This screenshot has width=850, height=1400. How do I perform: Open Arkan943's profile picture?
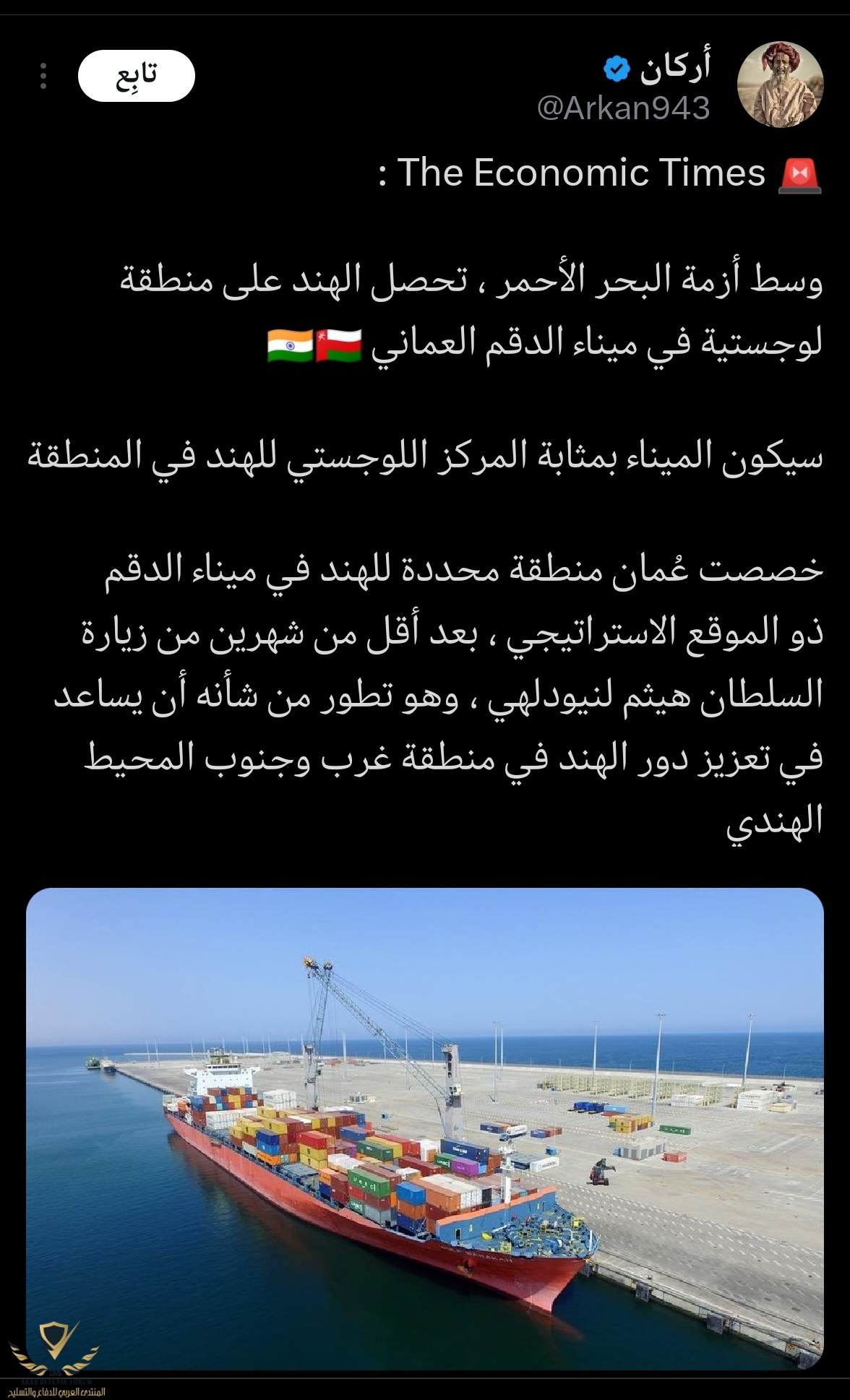780,85
